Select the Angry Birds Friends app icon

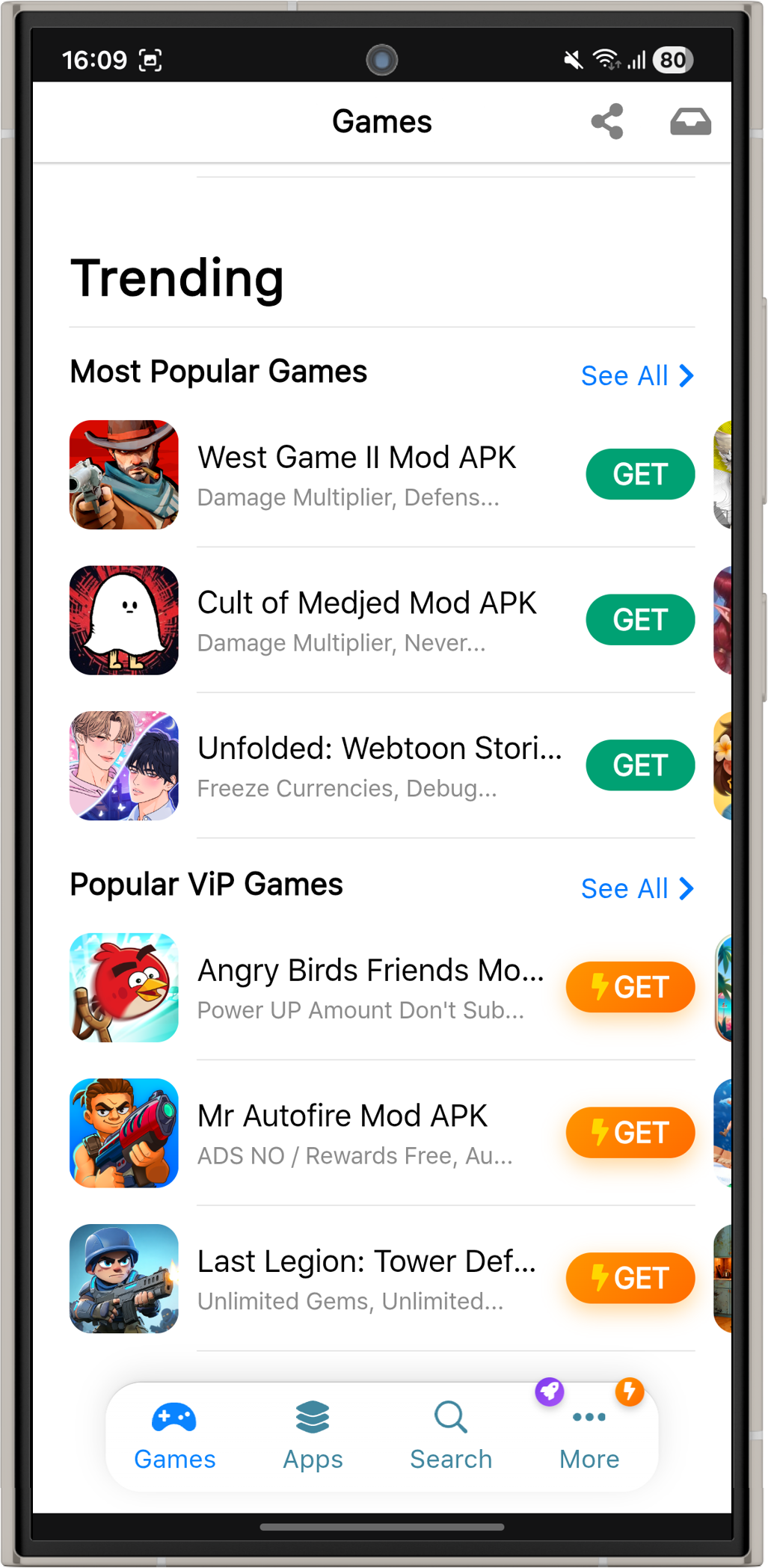tap(123, 987)
